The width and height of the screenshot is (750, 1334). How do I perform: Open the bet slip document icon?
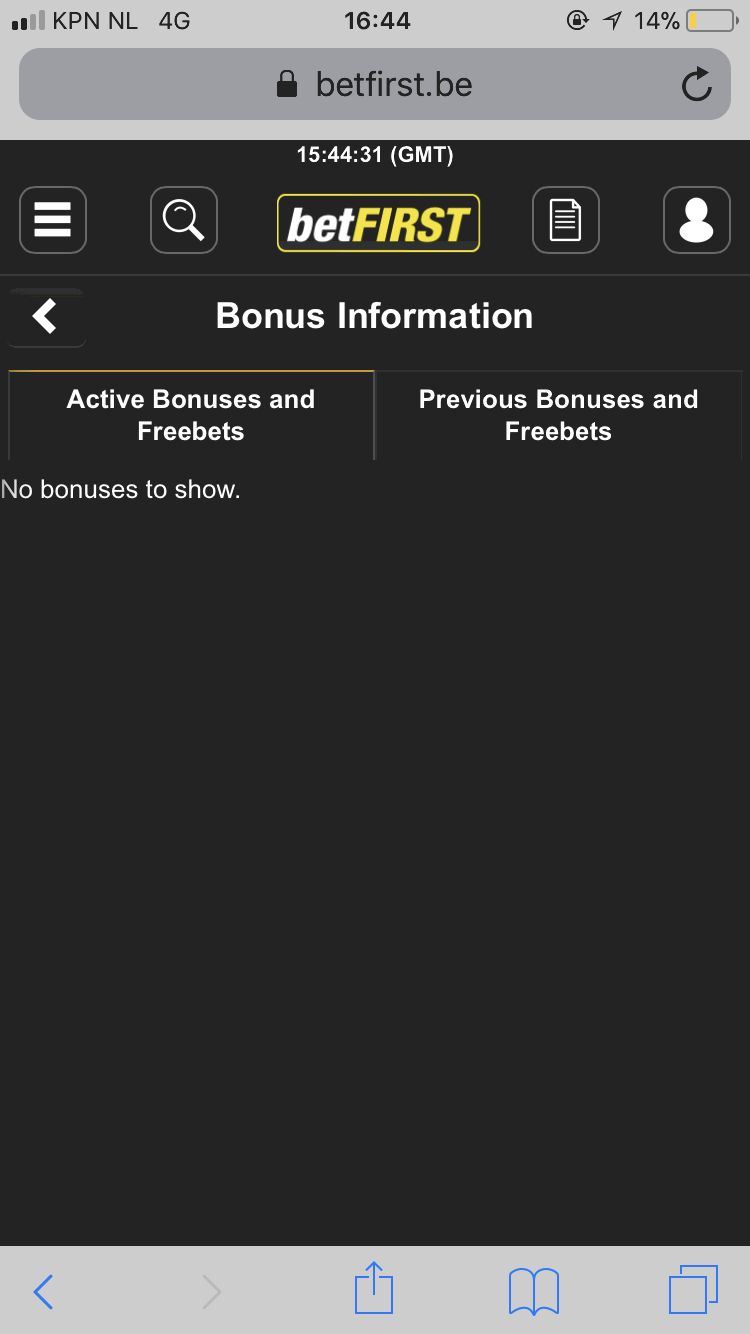click(x=566, y=220)
